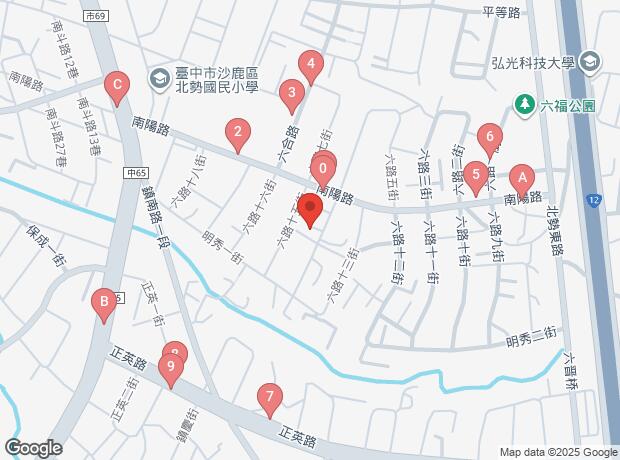Open map marker 7 on 正英路
This screenshot has width=620, height=460.
coord(270,399)
